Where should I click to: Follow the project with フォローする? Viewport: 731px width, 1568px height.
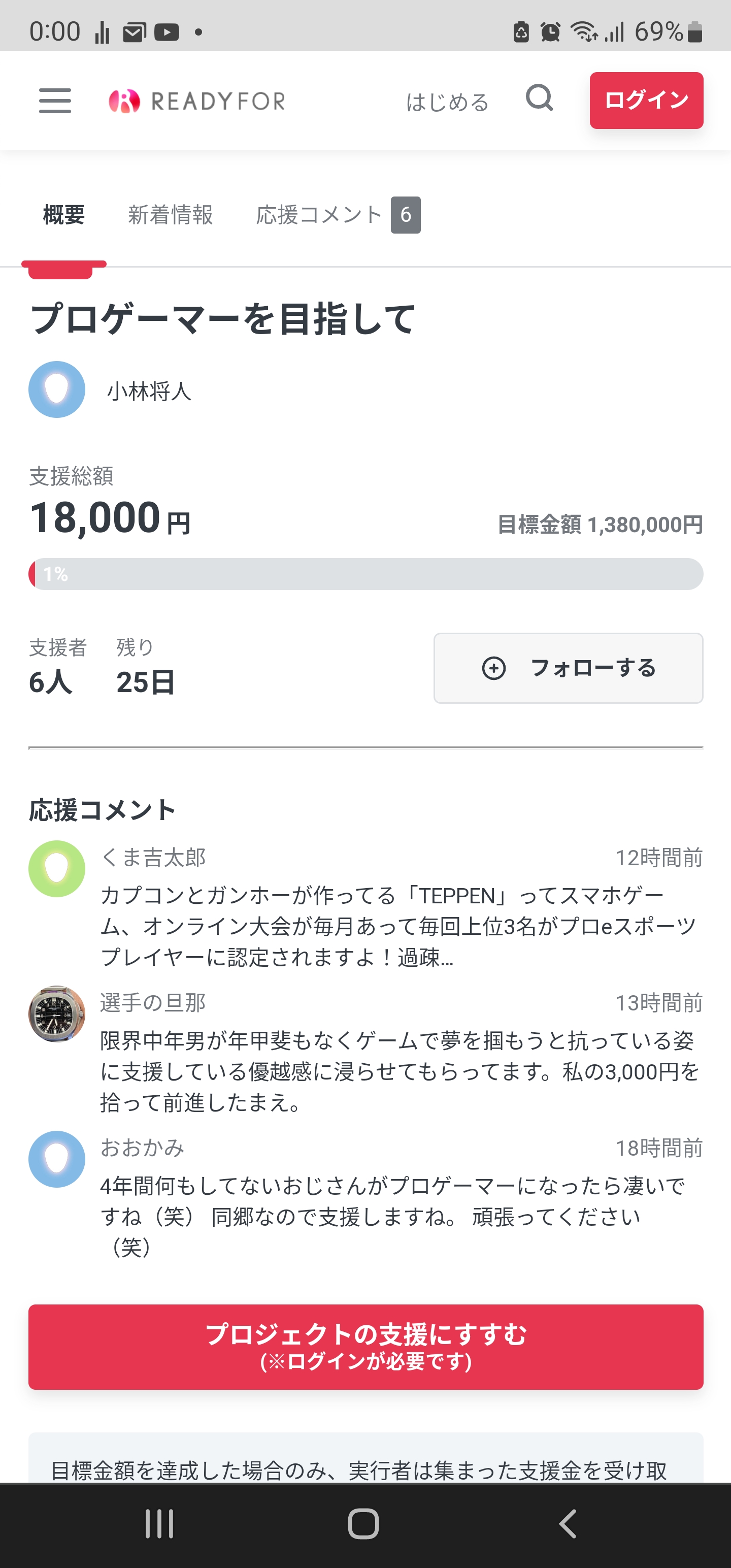(x=568, y=668)
